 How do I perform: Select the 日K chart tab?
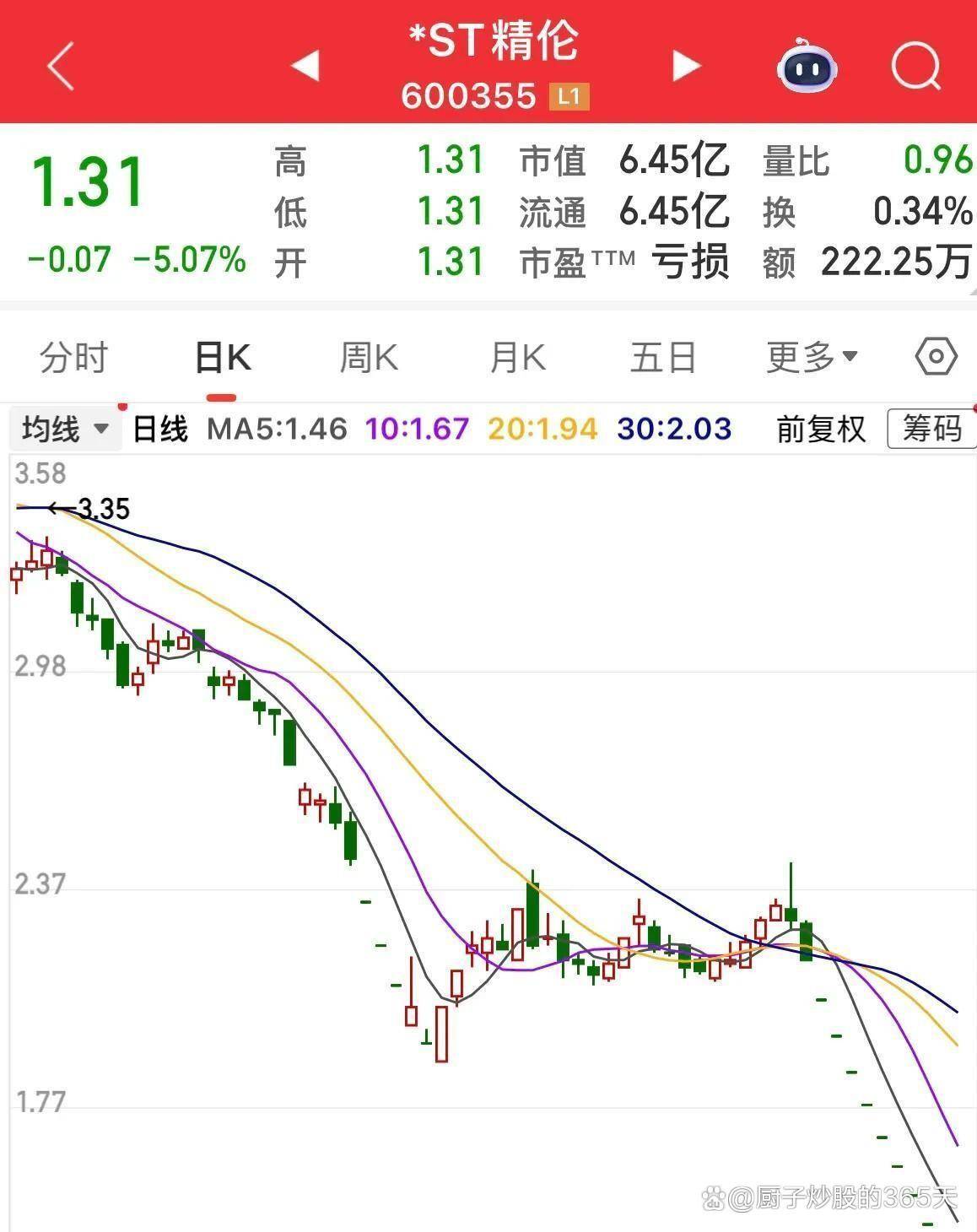(x=222, y=358)
